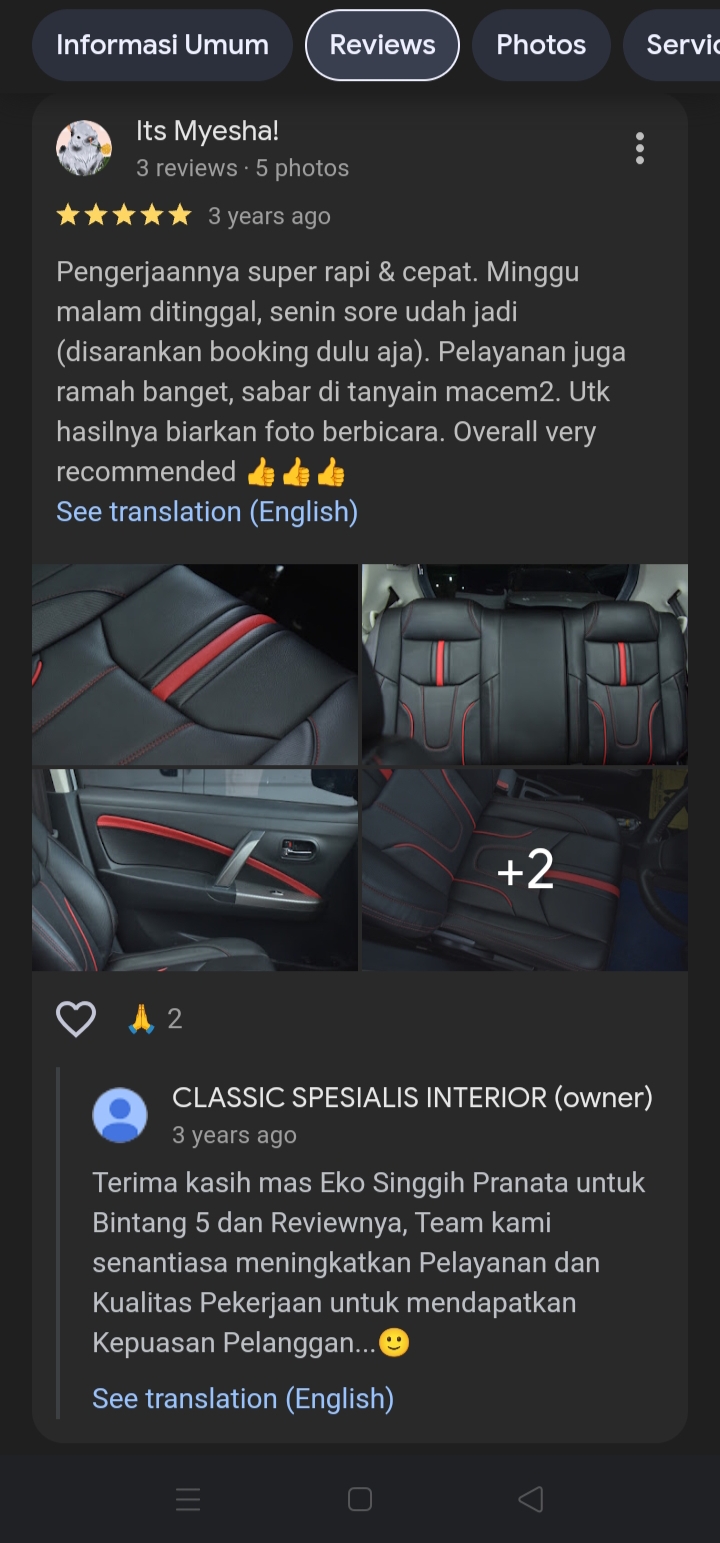Open the red-striped seat close-up photo

[x=195, y=664]
